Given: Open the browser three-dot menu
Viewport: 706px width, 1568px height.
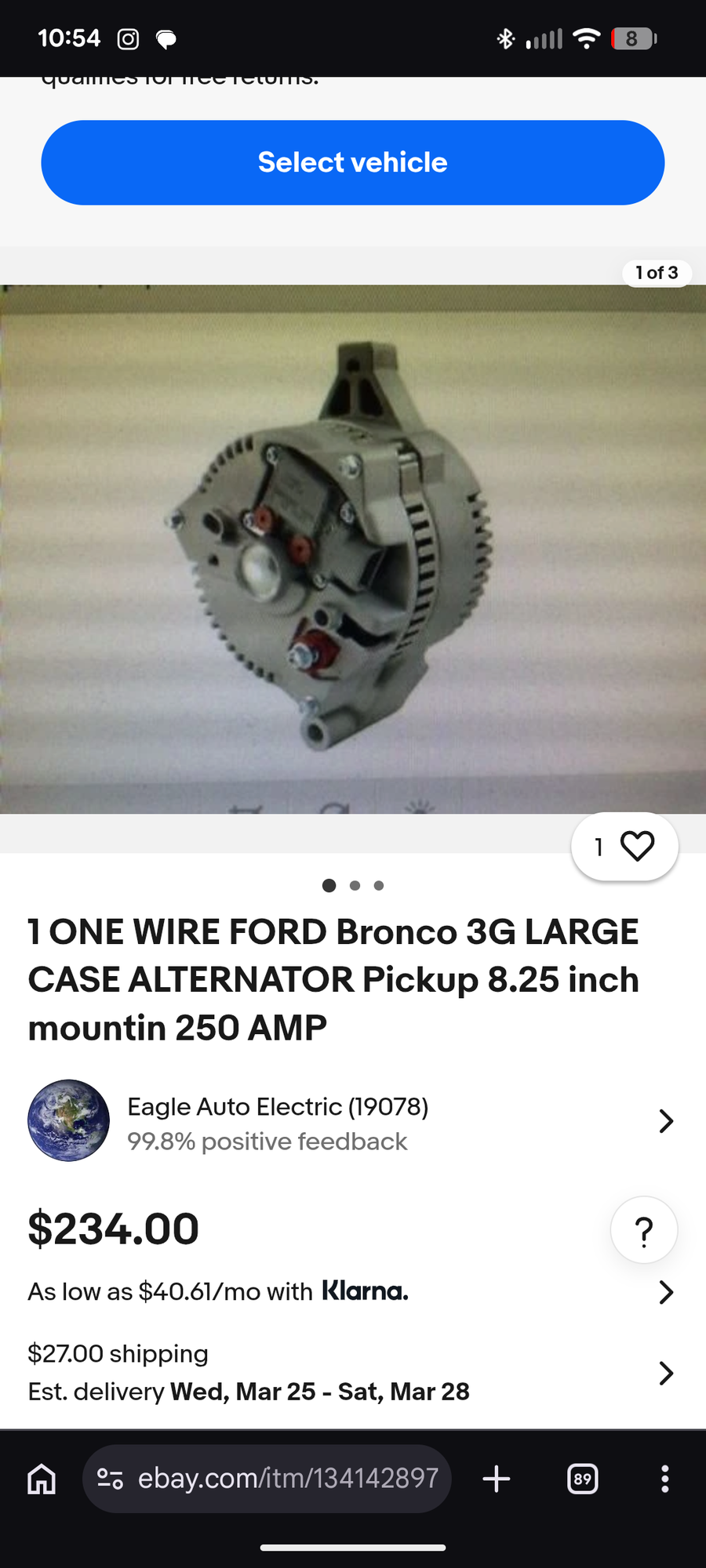Looking at the screenshot, I should [664, 1479].
